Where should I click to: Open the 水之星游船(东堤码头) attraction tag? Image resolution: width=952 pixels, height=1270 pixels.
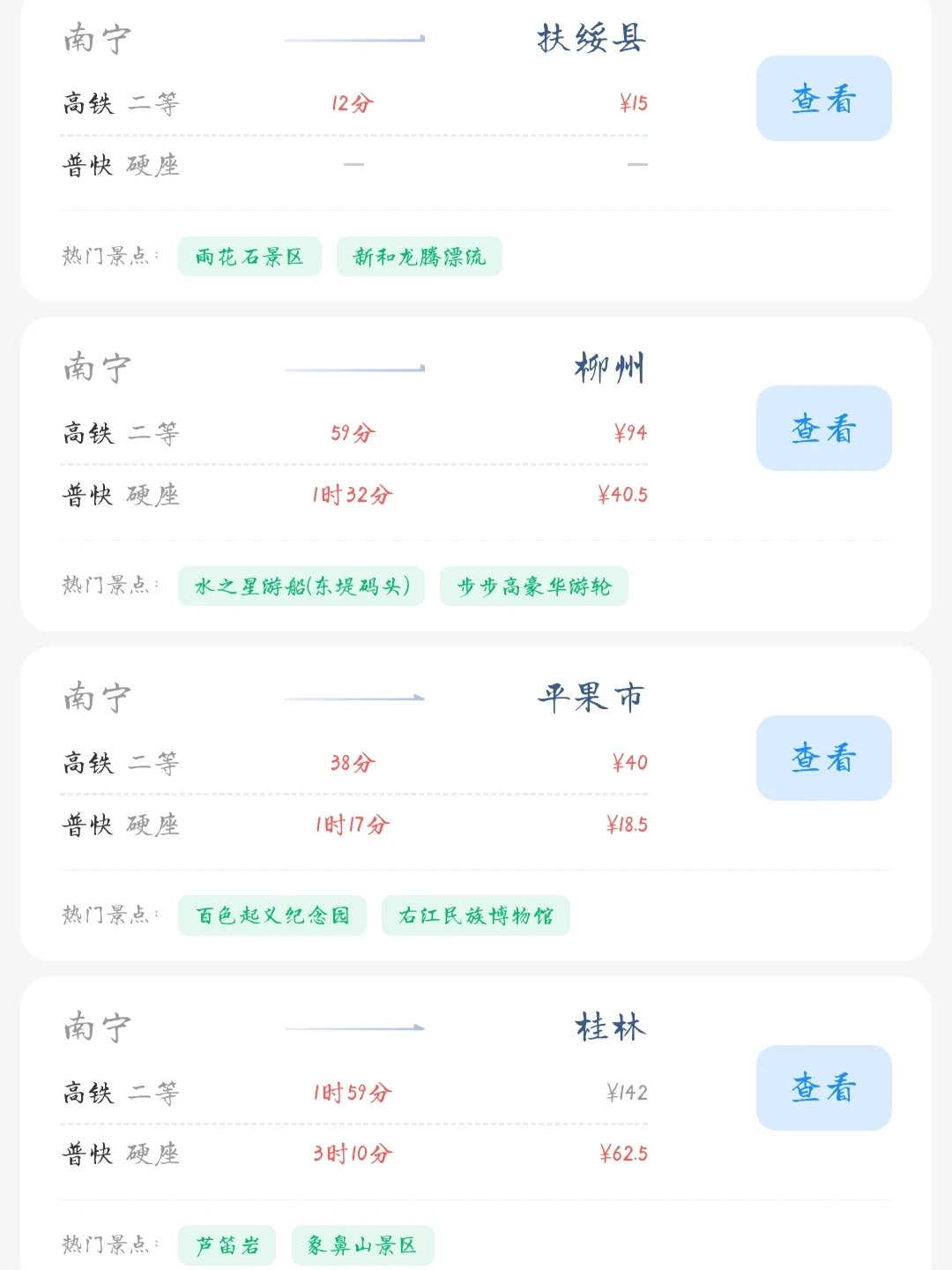(301, 586)
